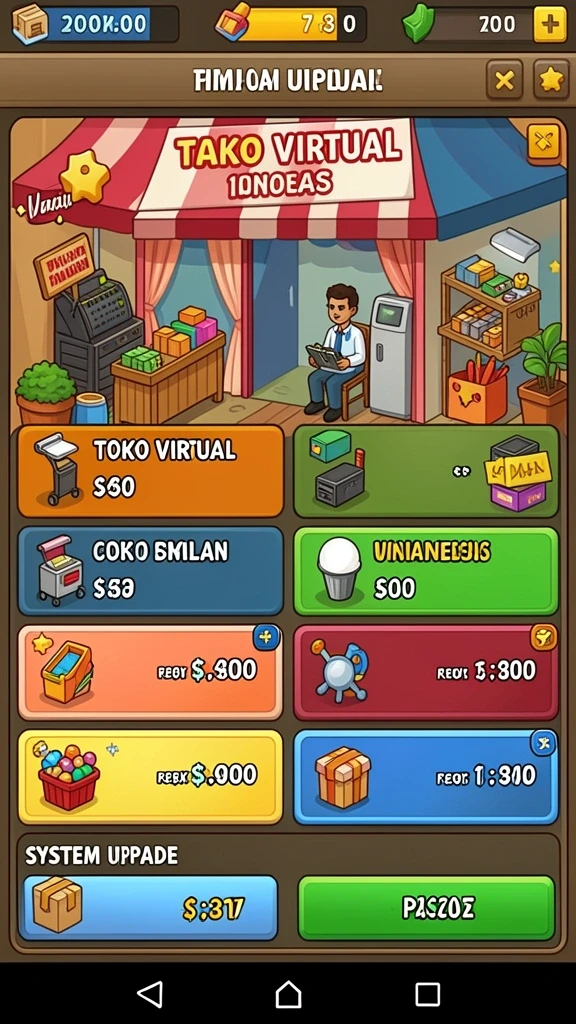Open the dark green card with boxes
576x1024 pixels.
(426, 471)
